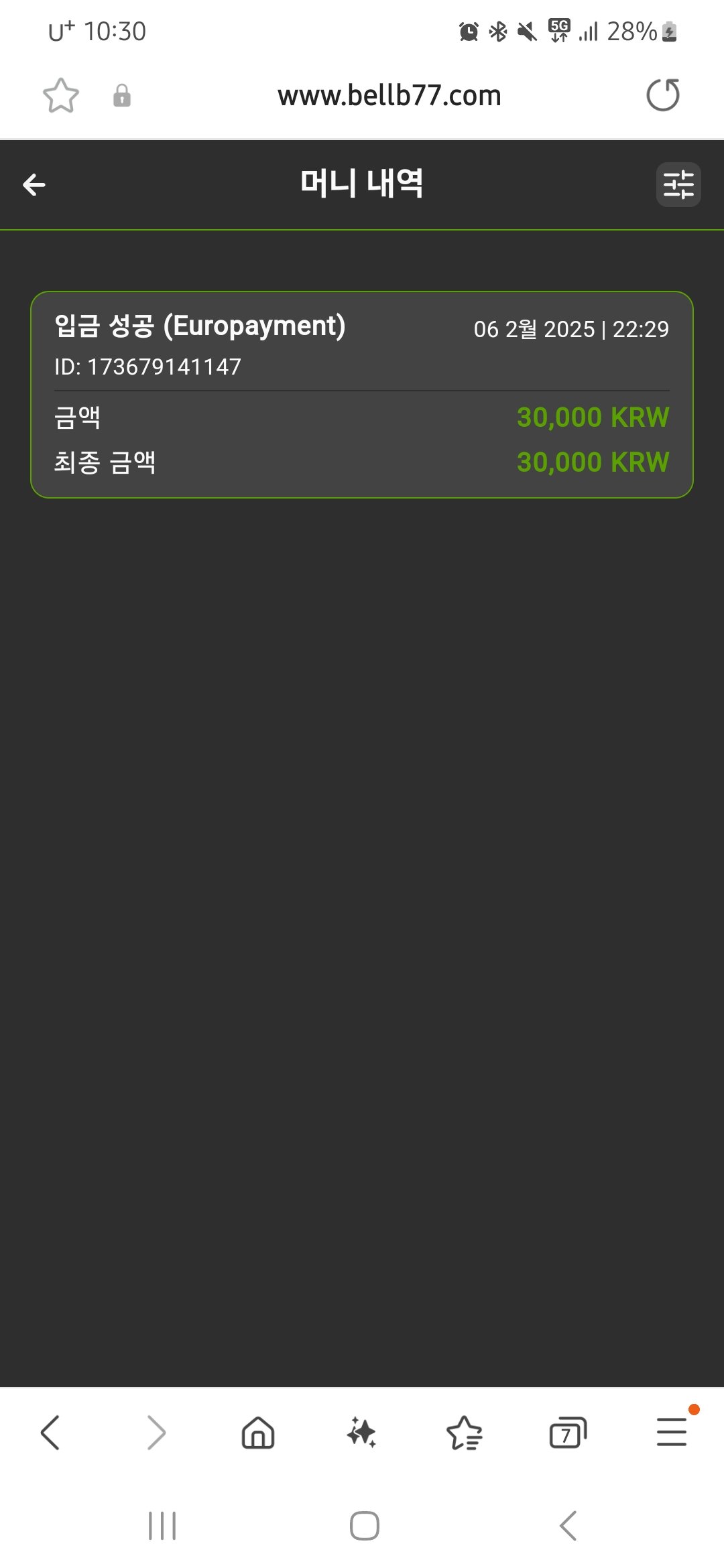
Task: Open the filter settings icon
Action: coord(678,185)
